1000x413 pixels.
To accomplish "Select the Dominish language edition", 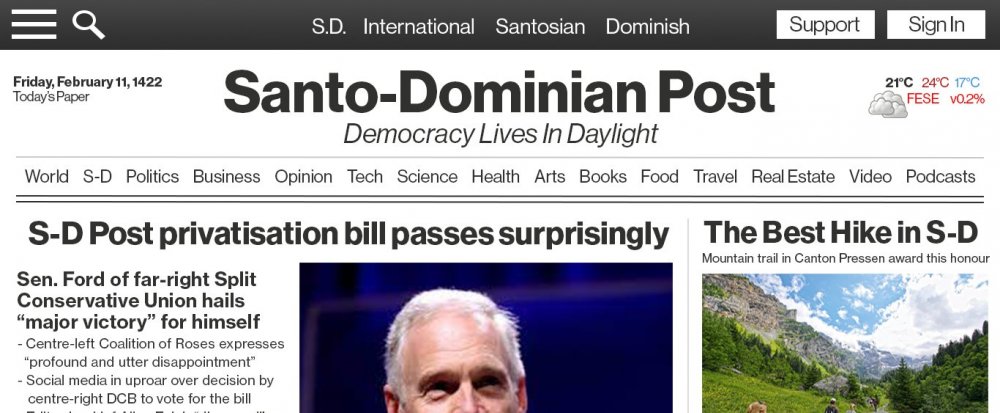I will [647, 27].
